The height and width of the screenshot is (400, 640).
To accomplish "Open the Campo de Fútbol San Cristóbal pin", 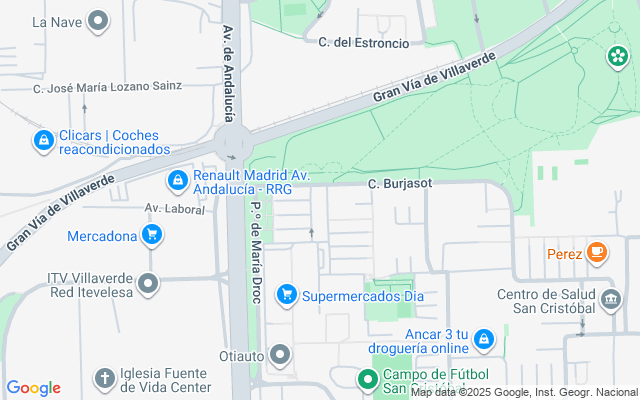I will [x=367, y=379].
